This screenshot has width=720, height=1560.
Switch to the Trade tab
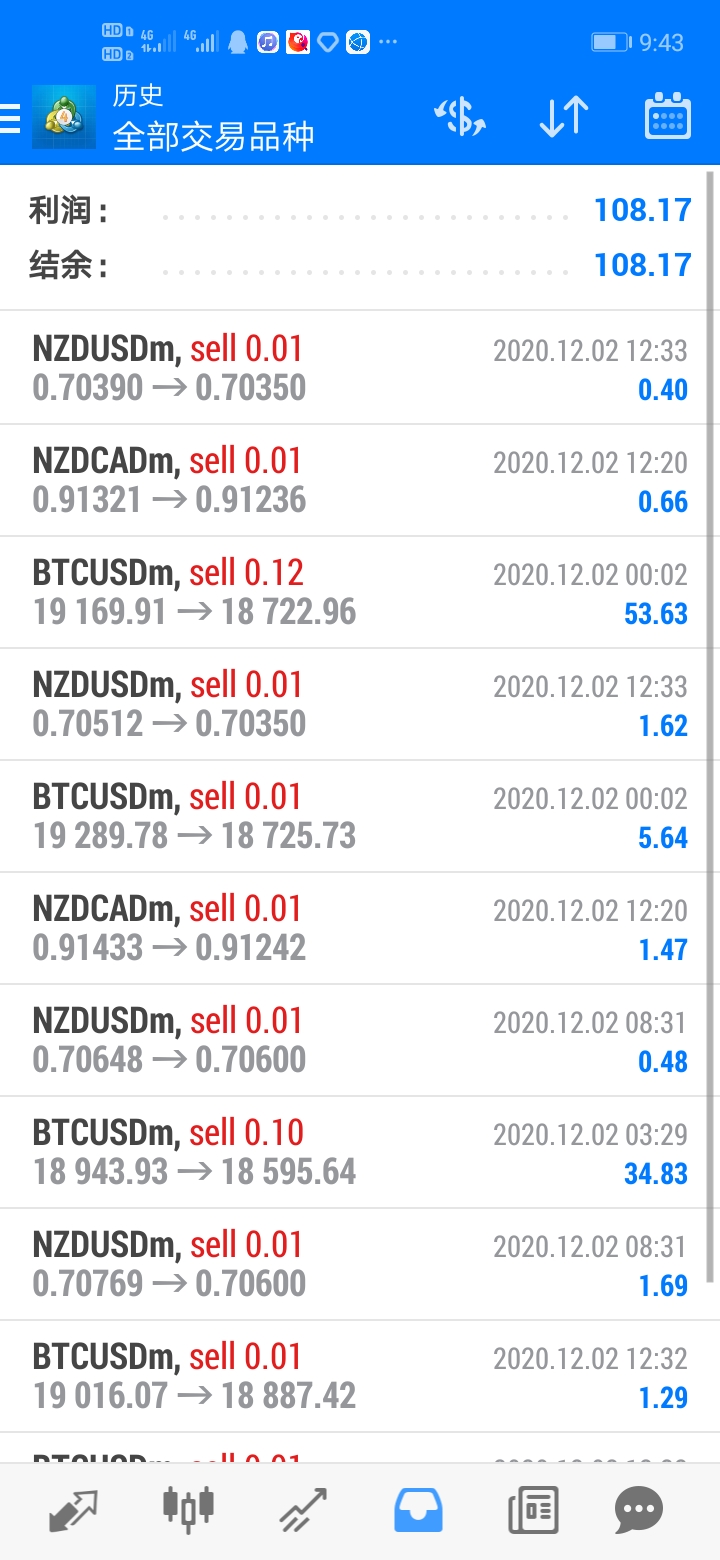click(304, 1510)
